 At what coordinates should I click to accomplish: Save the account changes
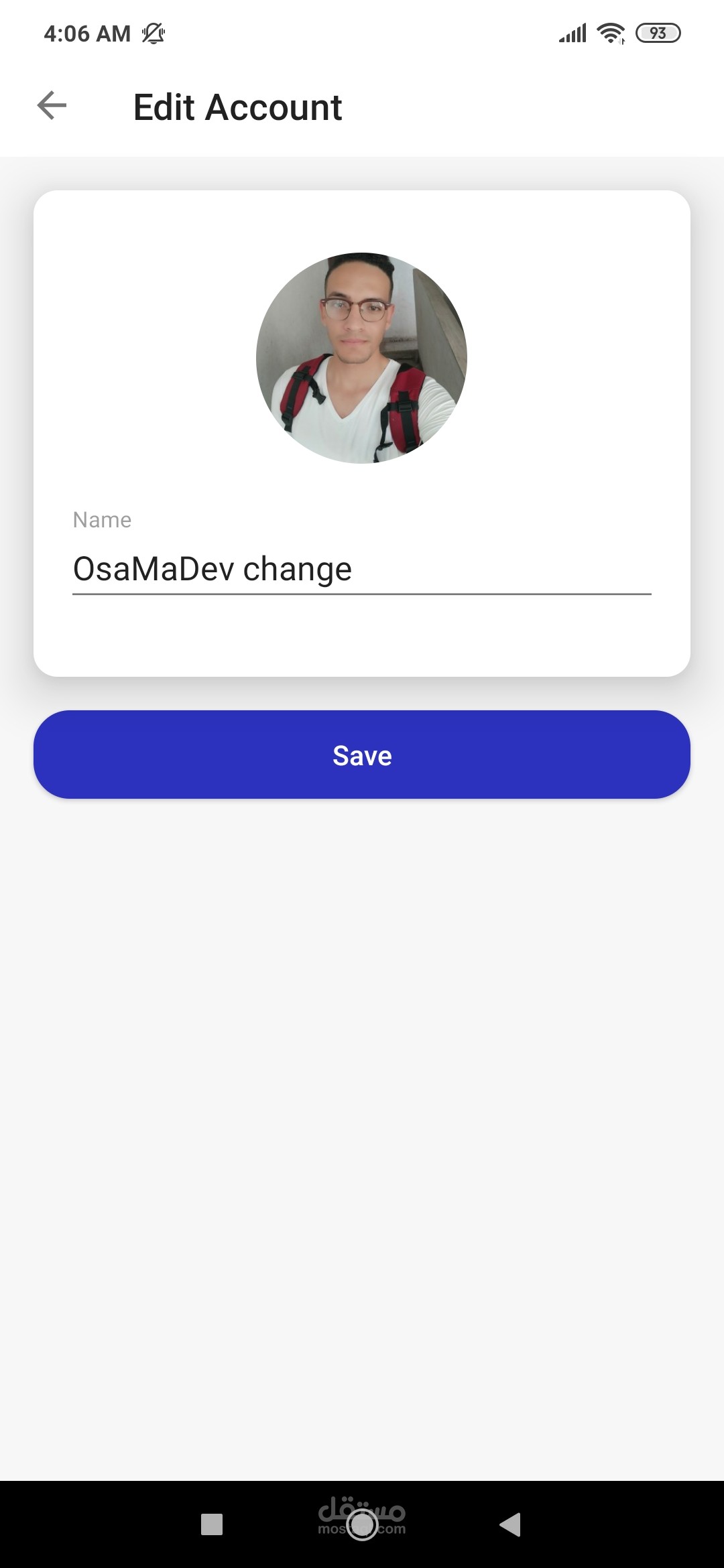pyautogui.click(x=361, y=755)
